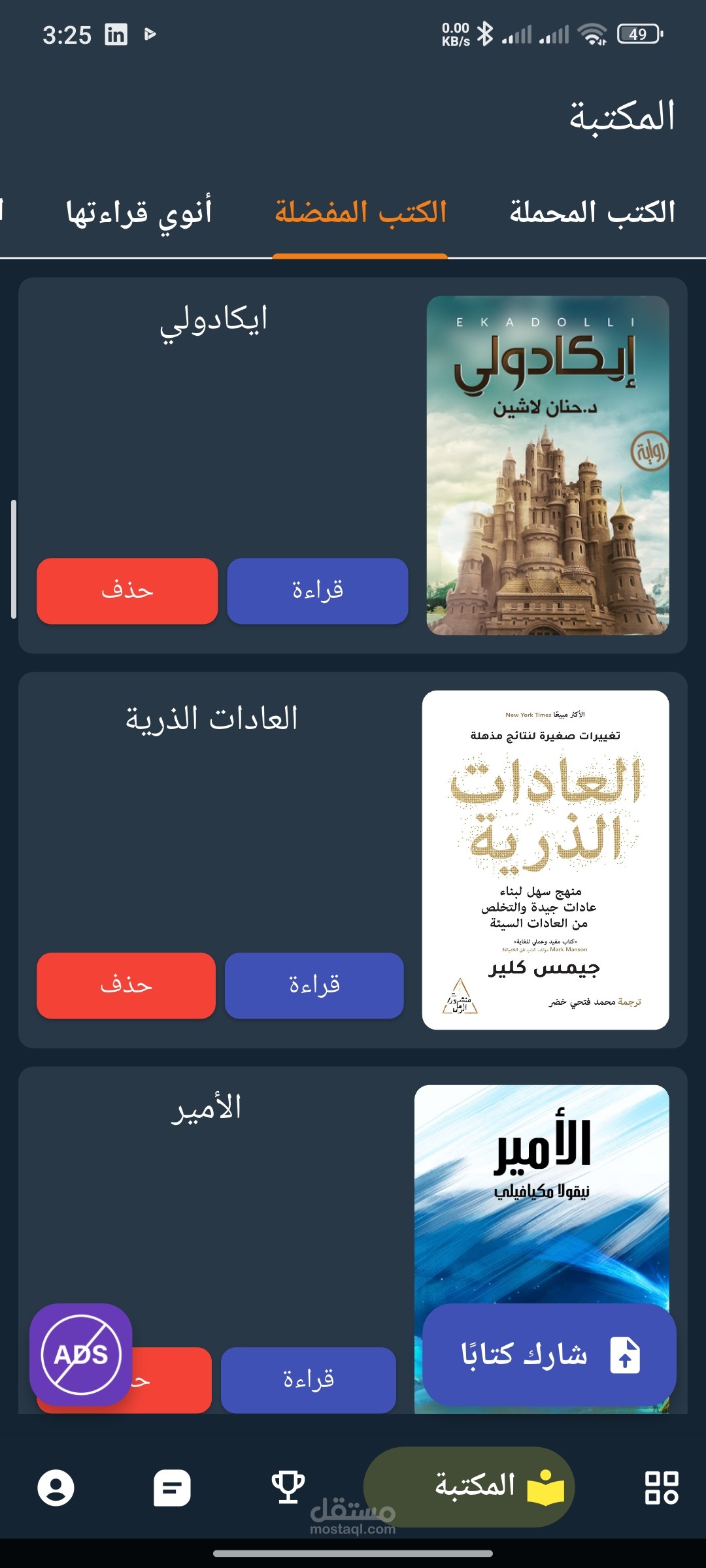Tap قراءة for ايكادولي book
This screenshot has width=706, height=1568.
click(318, 591)
